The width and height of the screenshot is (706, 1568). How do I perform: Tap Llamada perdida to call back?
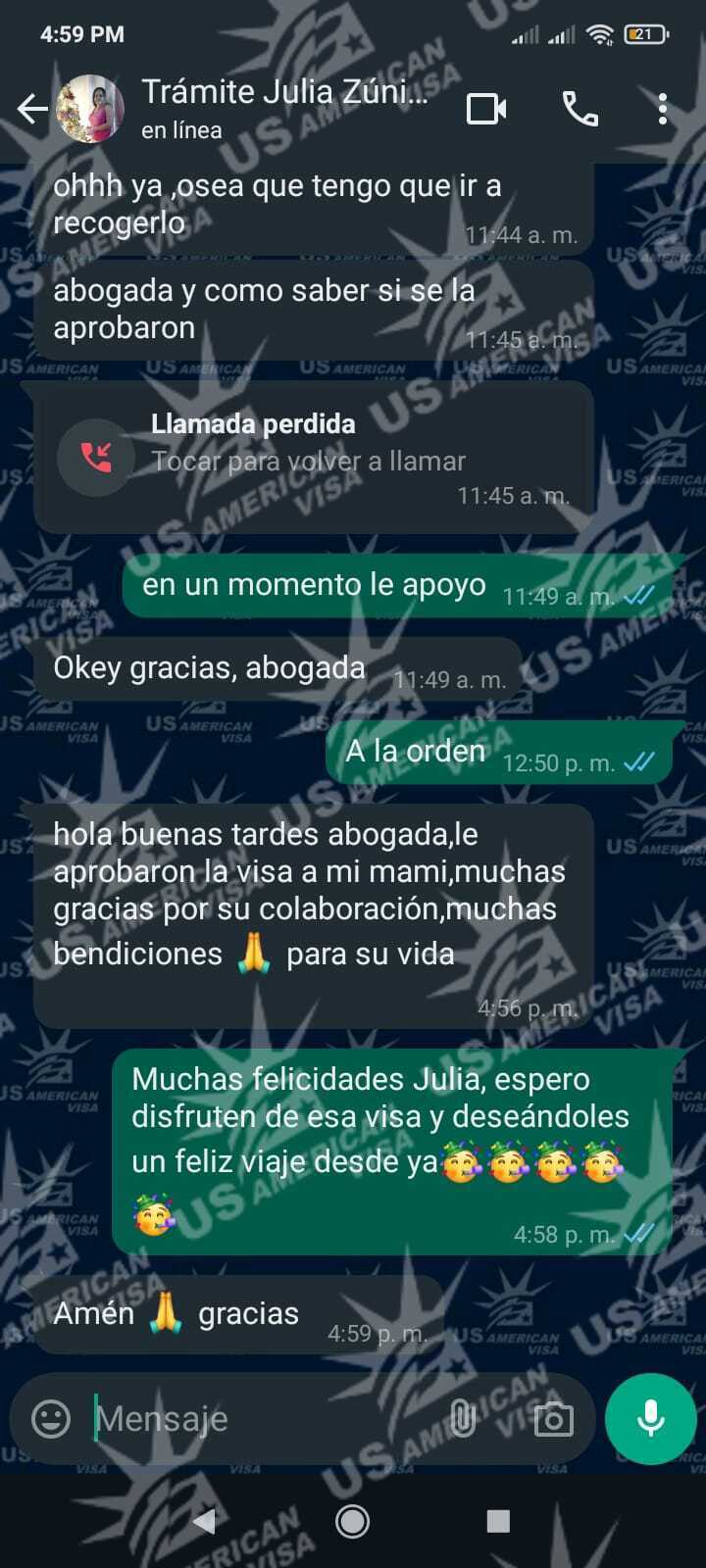[x=312, y=458]
